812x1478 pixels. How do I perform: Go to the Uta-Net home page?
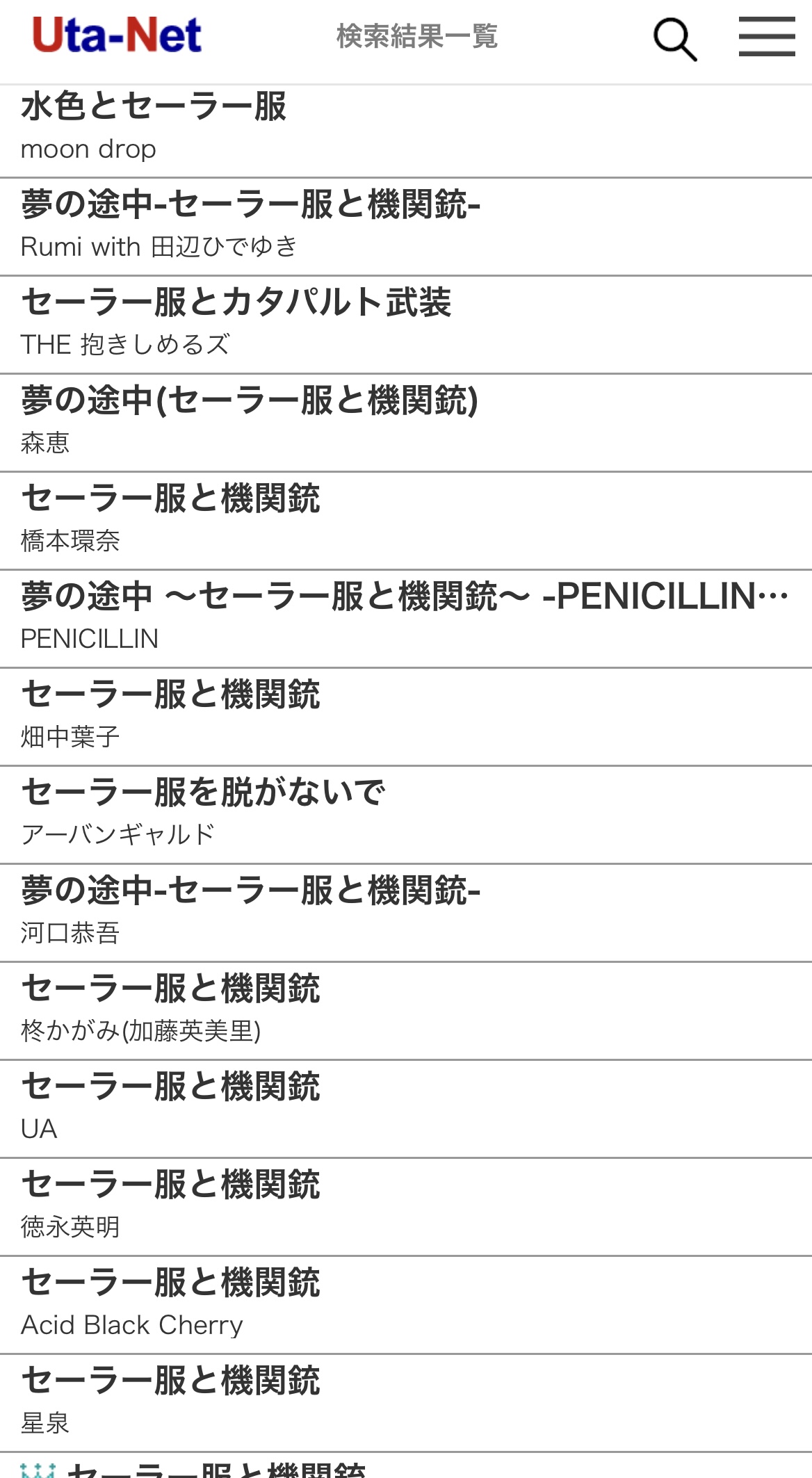(117, 35)
